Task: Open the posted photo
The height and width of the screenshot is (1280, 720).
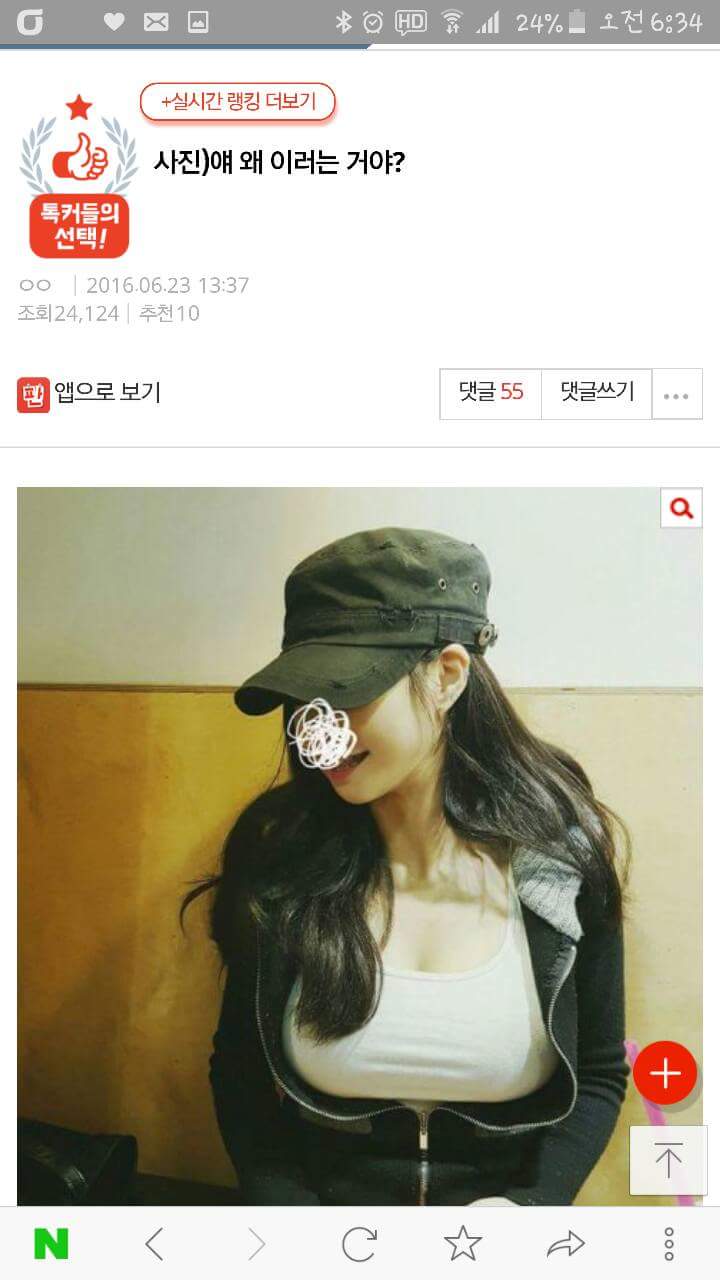Action: pyautogui.click(x=360, y=846)
